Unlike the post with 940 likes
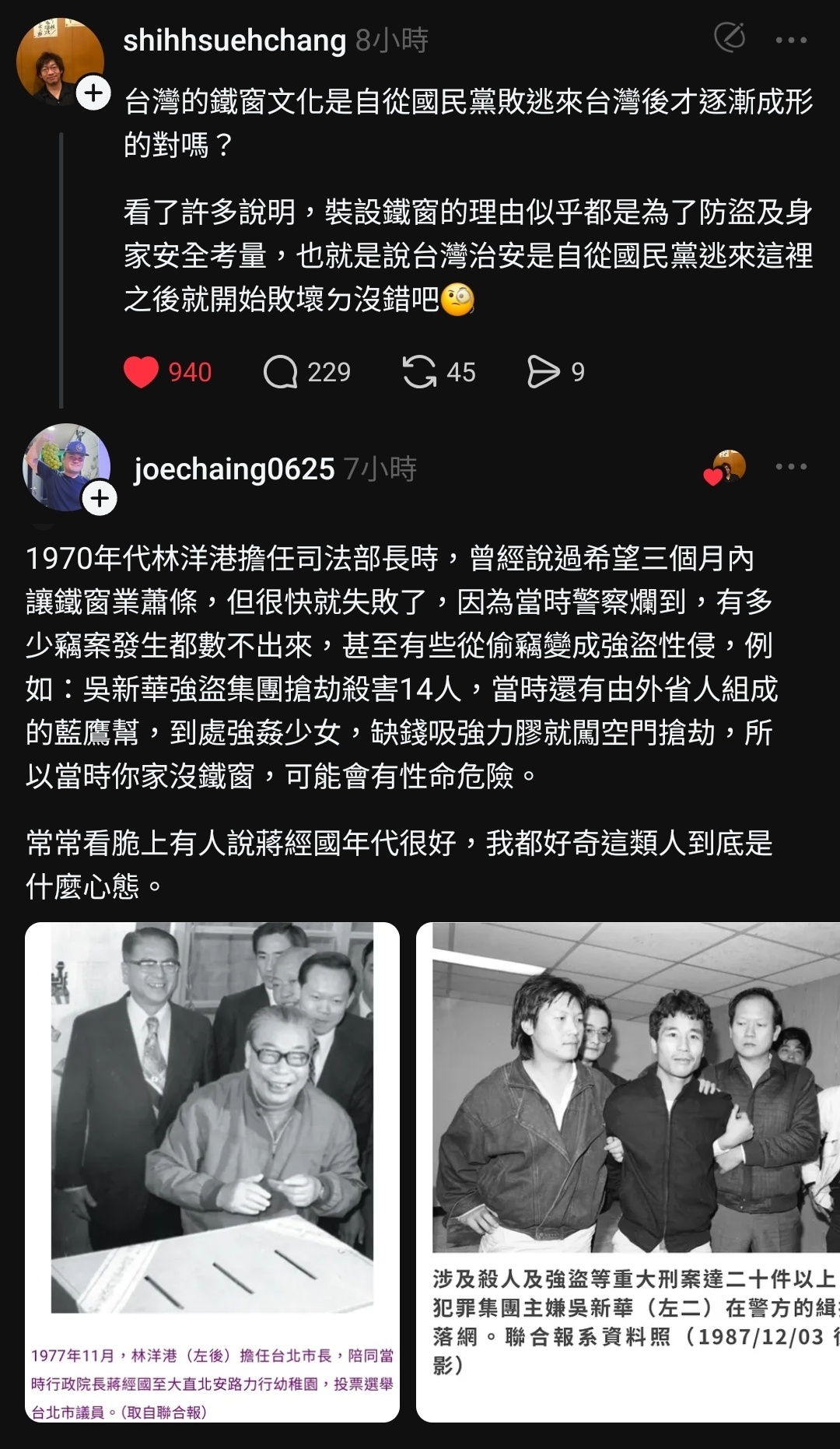840x1449 pixels. 141,372
